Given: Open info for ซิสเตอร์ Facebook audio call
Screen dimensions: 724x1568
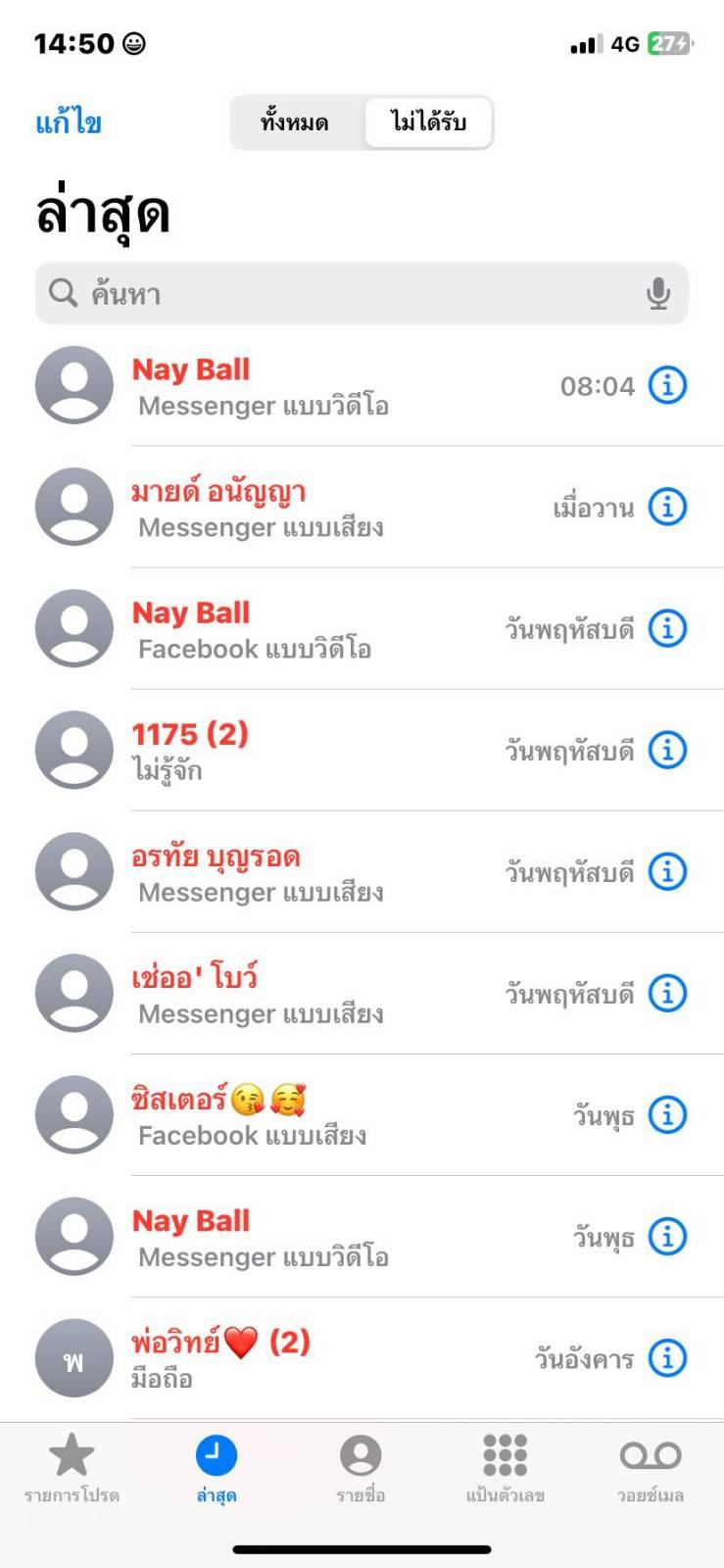Looking at the screenshot, I should tap(668, 1114).
